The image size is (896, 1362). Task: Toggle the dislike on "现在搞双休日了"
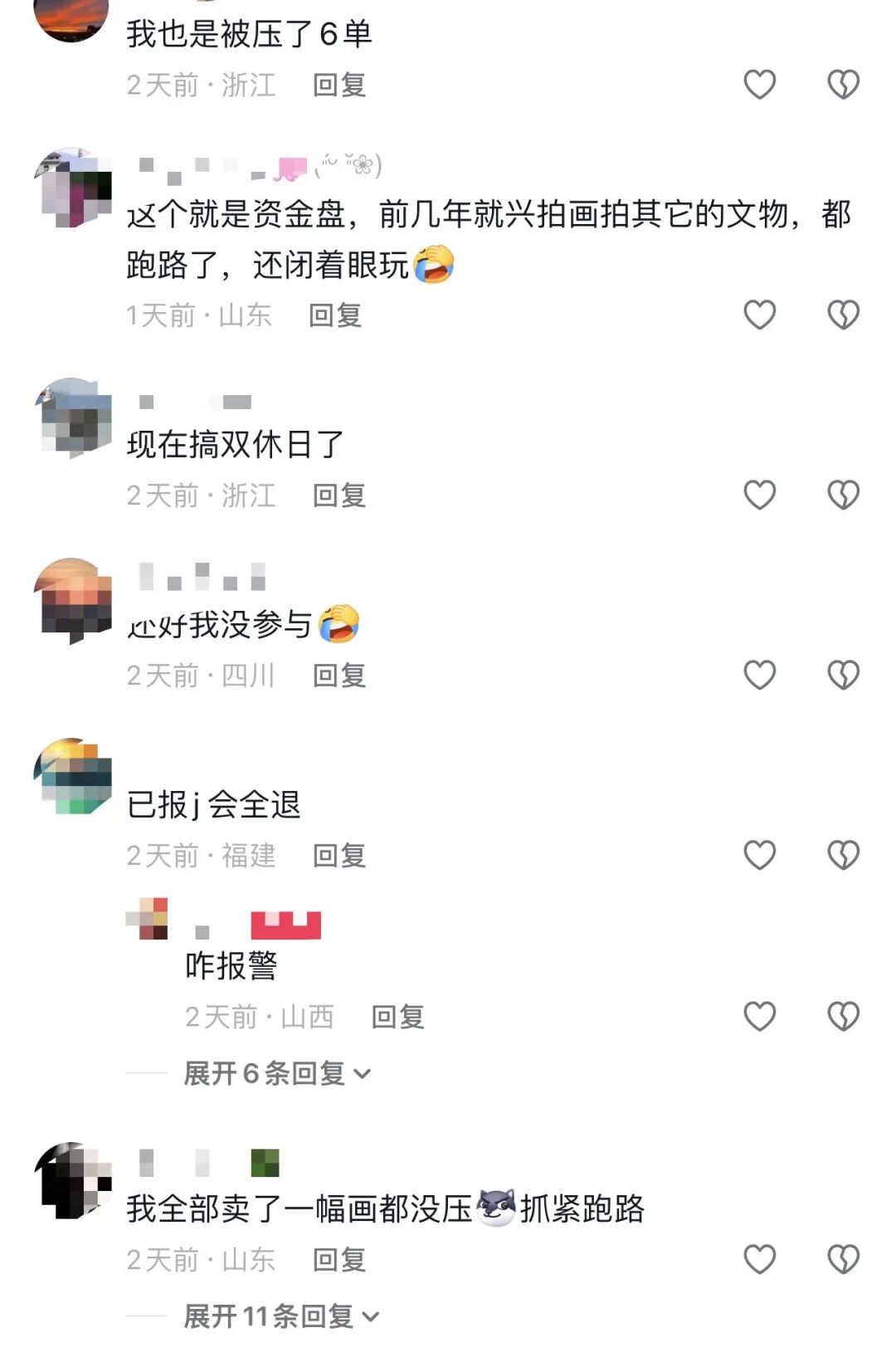coord(845,494)
